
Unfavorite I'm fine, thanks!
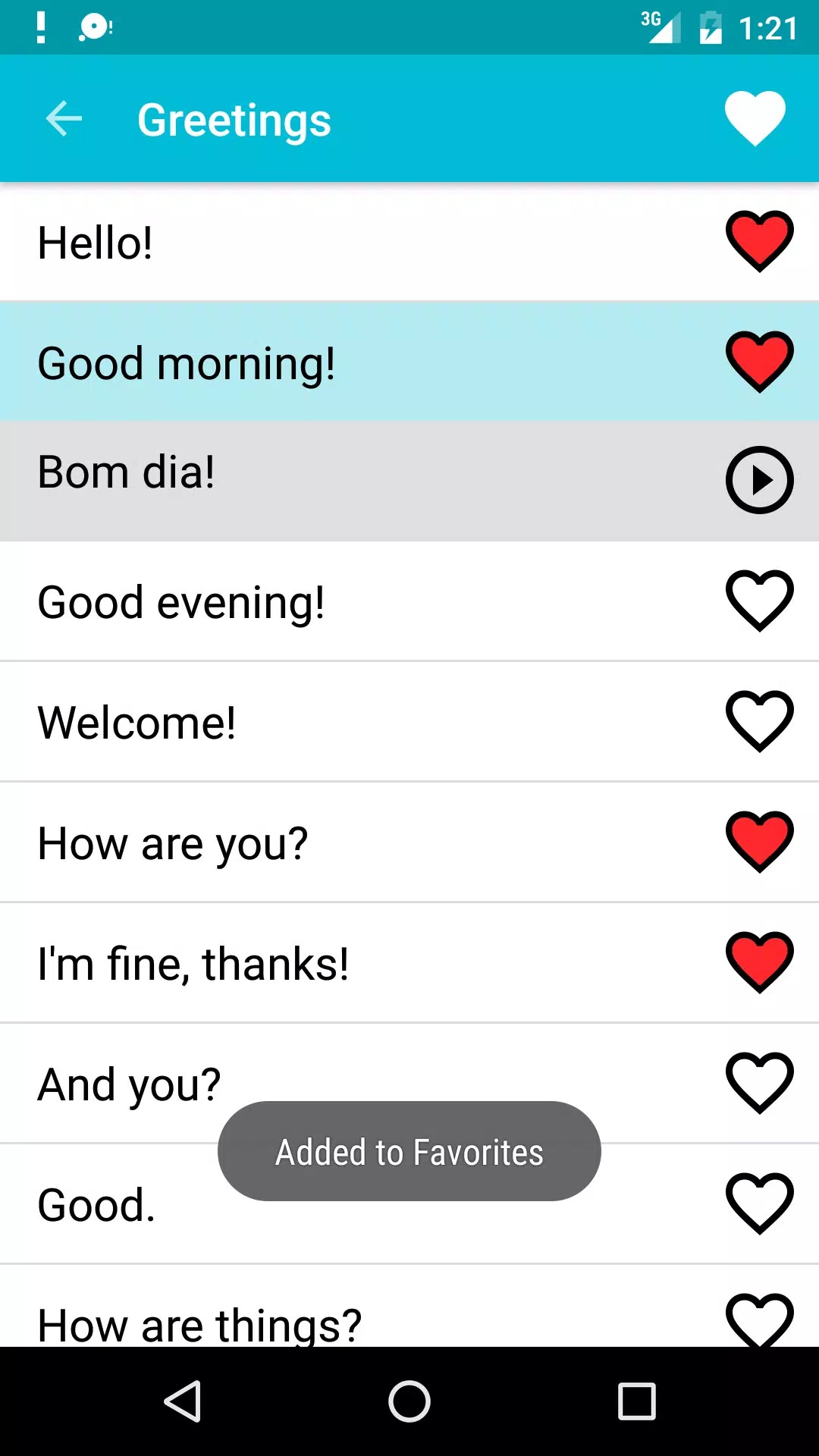tap(759, 963)
